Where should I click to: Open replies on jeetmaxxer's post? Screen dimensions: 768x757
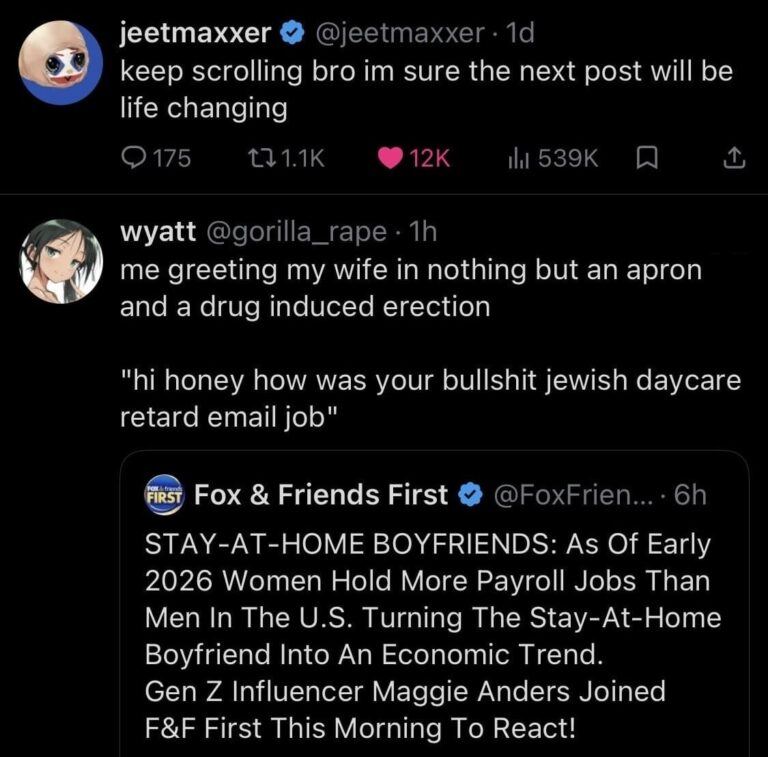click(132, 158)
